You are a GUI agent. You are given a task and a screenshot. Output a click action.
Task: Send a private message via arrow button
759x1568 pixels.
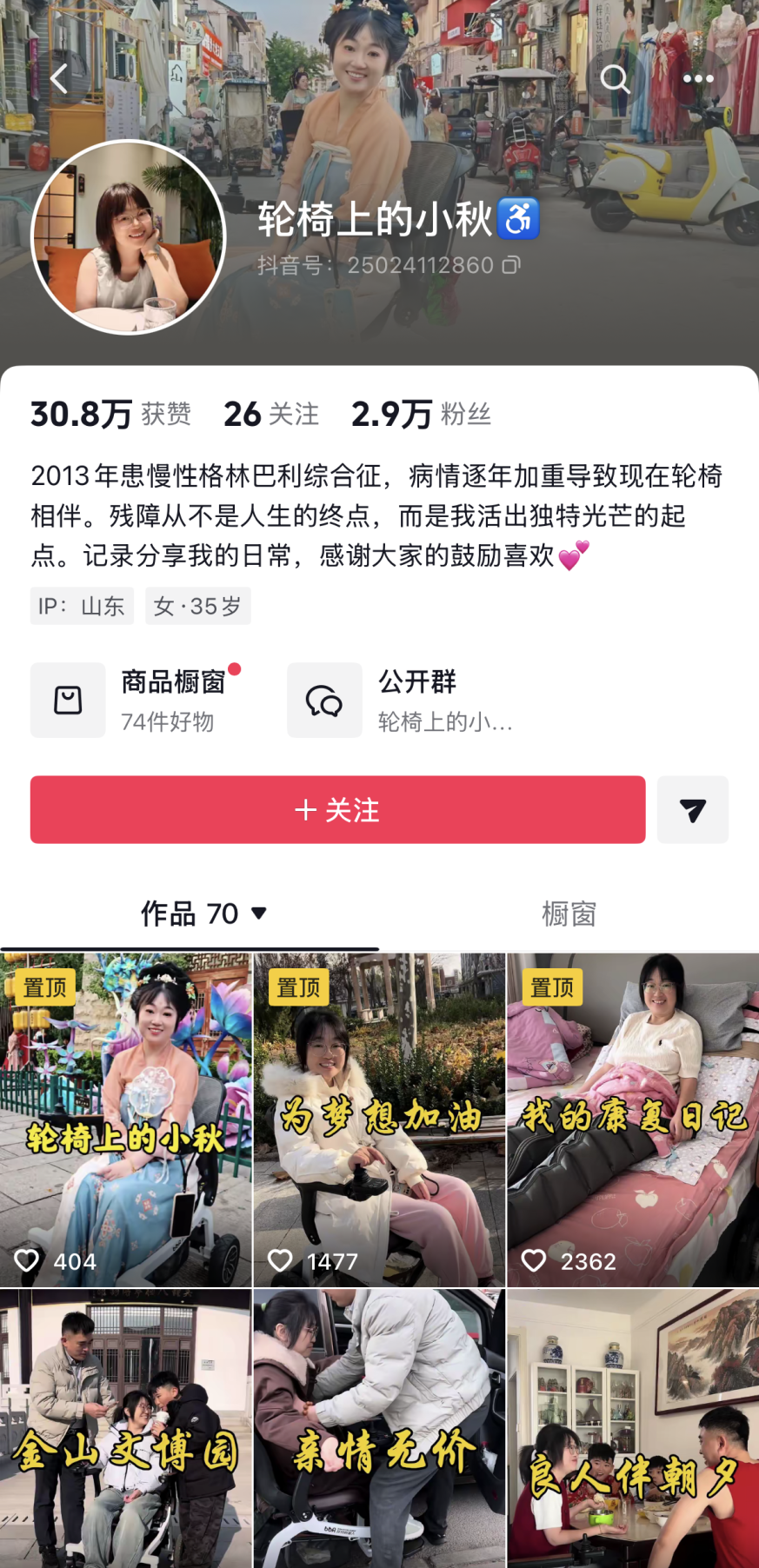point(692,810)
